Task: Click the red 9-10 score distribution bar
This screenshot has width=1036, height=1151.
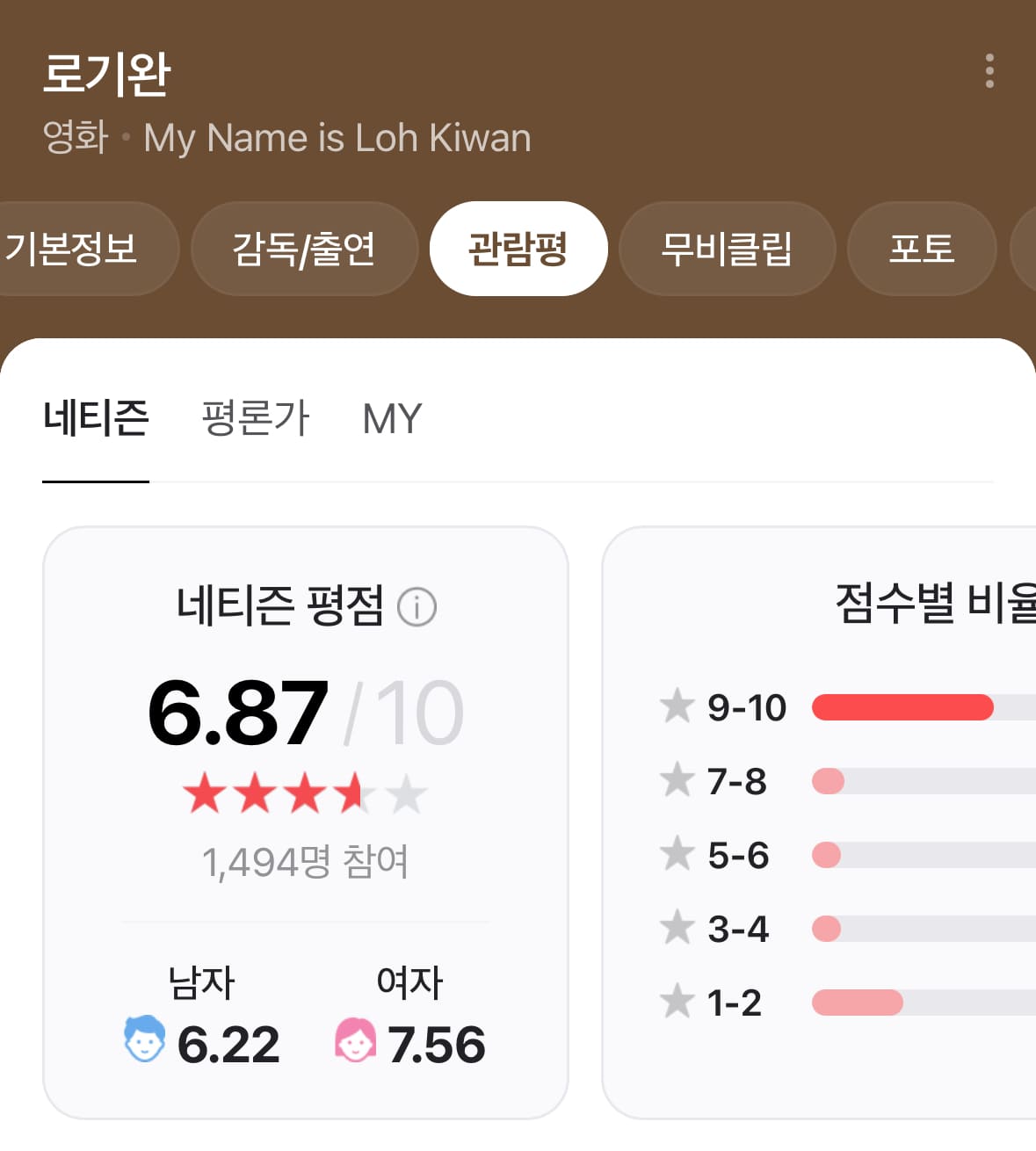Action: tap(902, 707)
